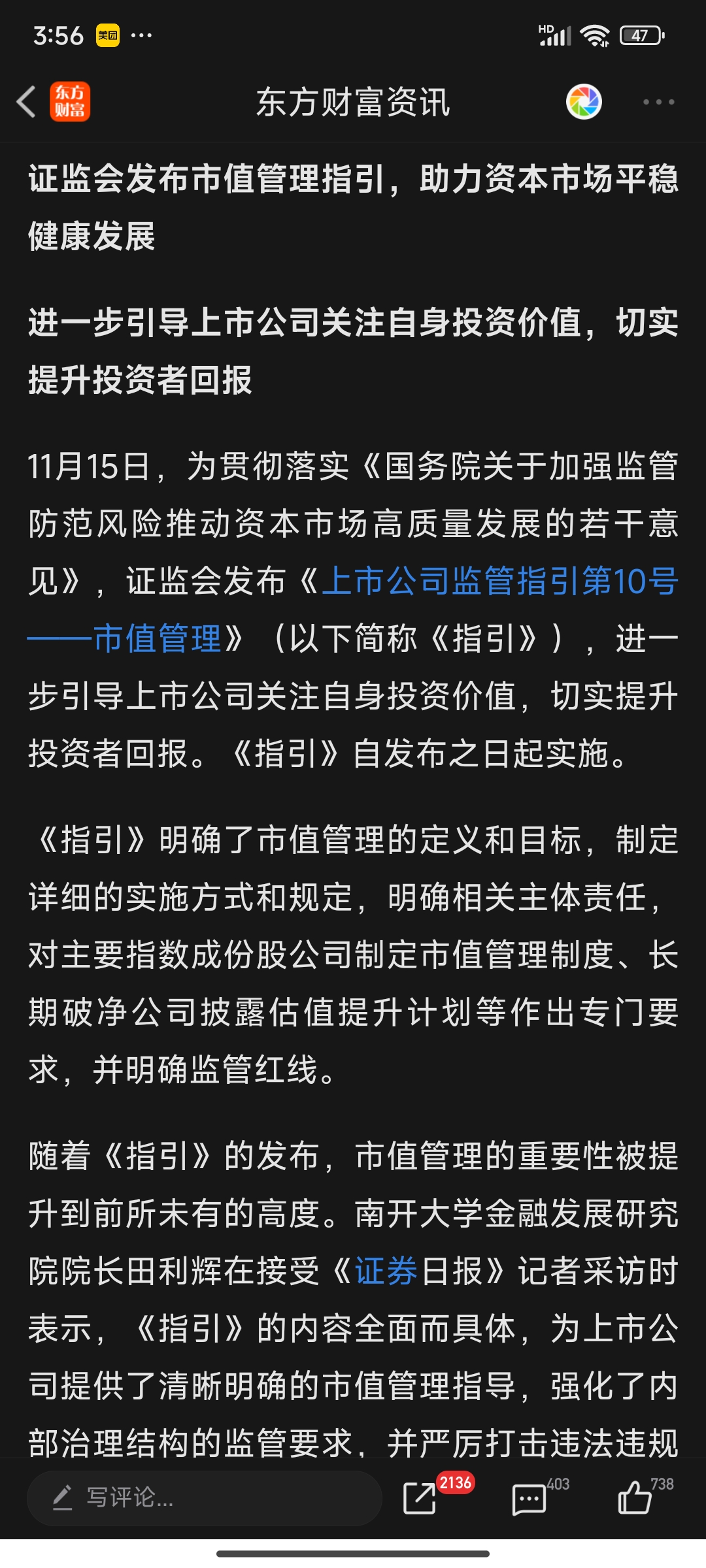Screen dimensions: 706x1568
Task: View the 403 comments
Action: 529,1499
